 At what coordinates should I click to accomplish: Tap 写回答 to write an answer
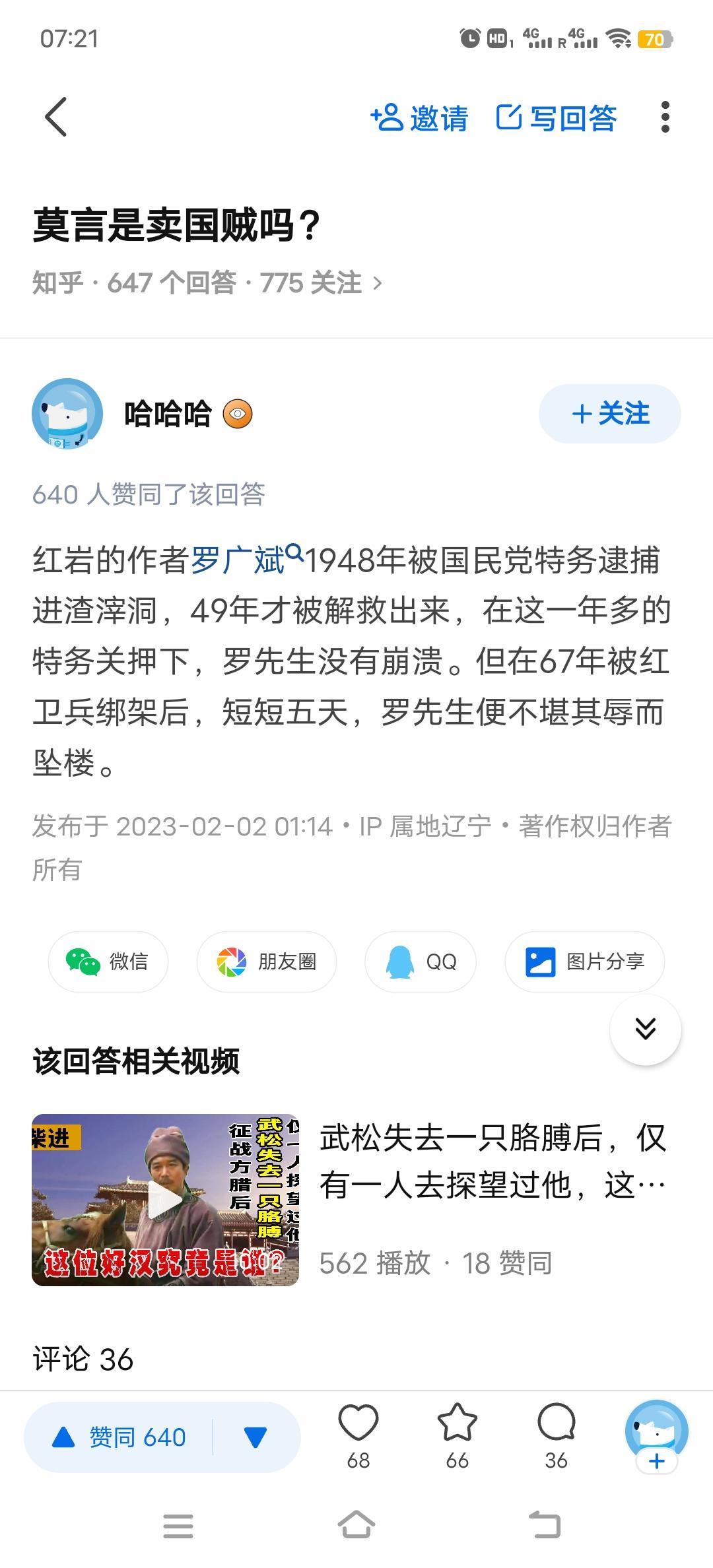(x=556, y=118)
